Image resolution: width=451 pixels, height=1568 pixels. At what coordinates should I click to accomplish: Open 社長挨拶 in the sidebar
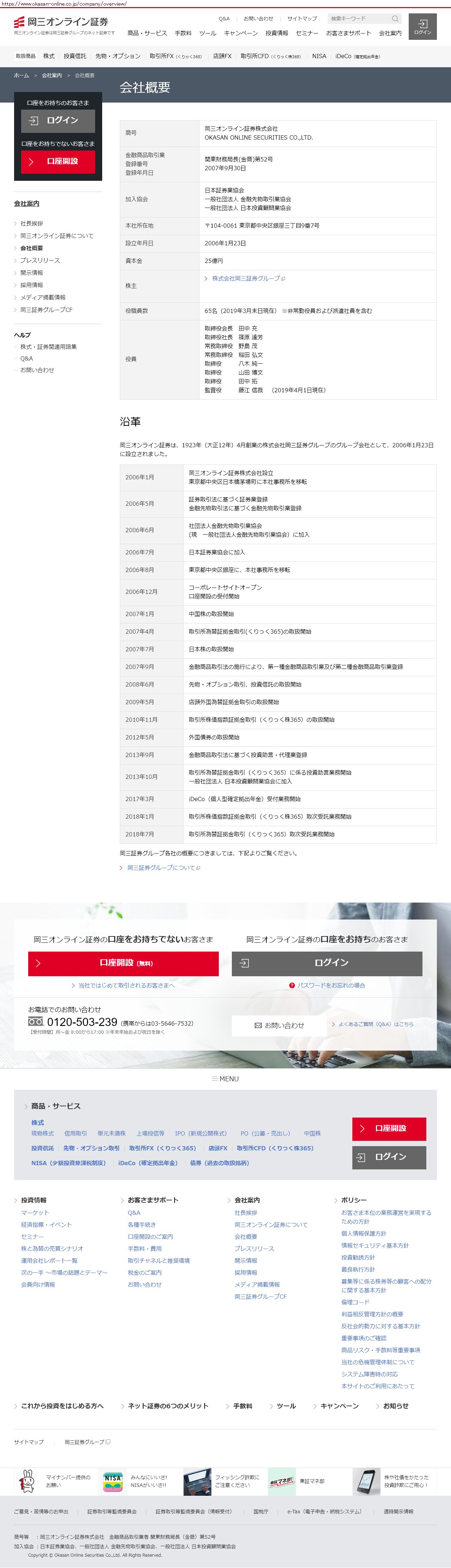point(32,223)
